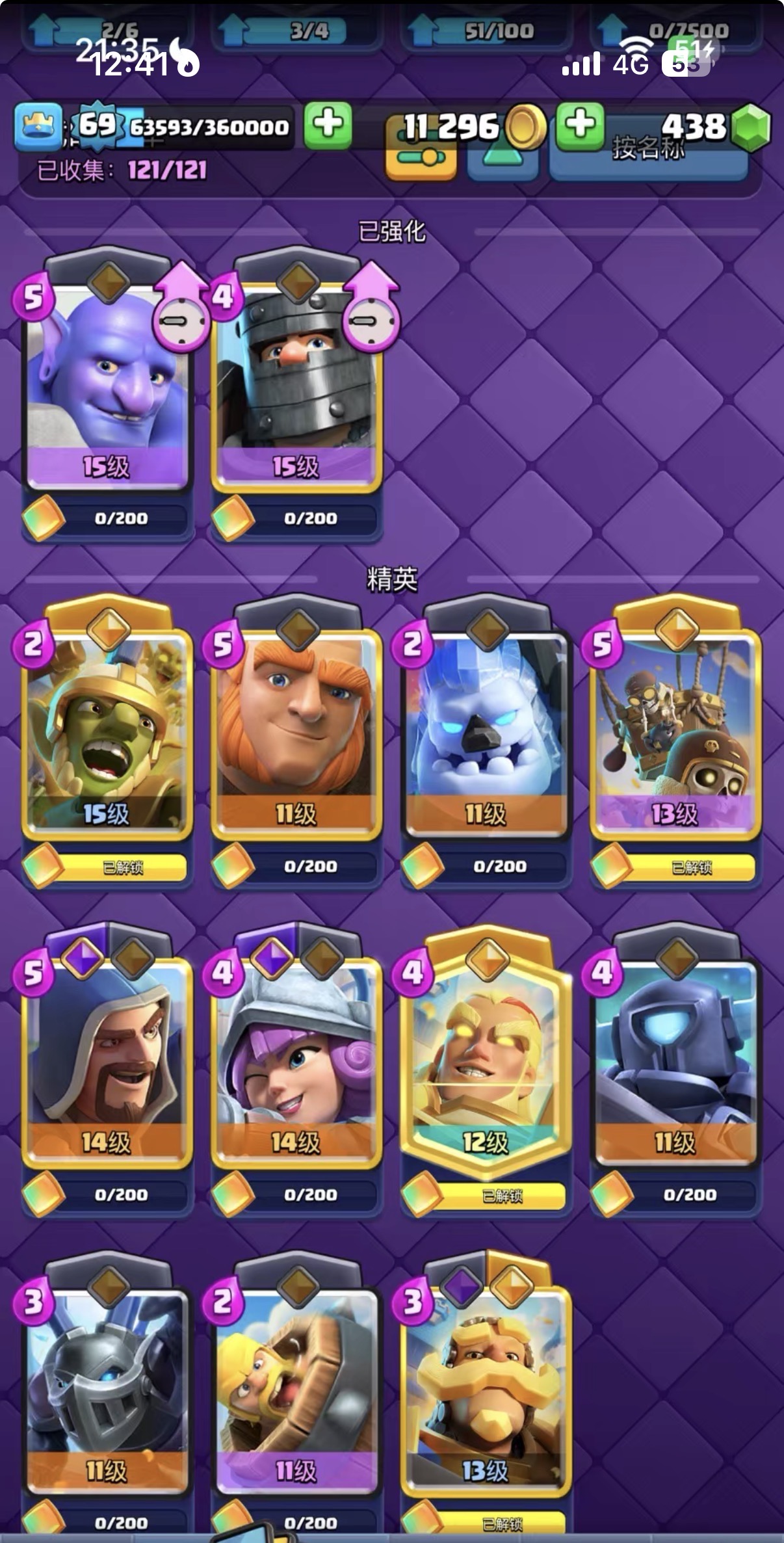Add more gold with the plus button
This screenshot has height=1543, width=784.
[x=580, y=124]
